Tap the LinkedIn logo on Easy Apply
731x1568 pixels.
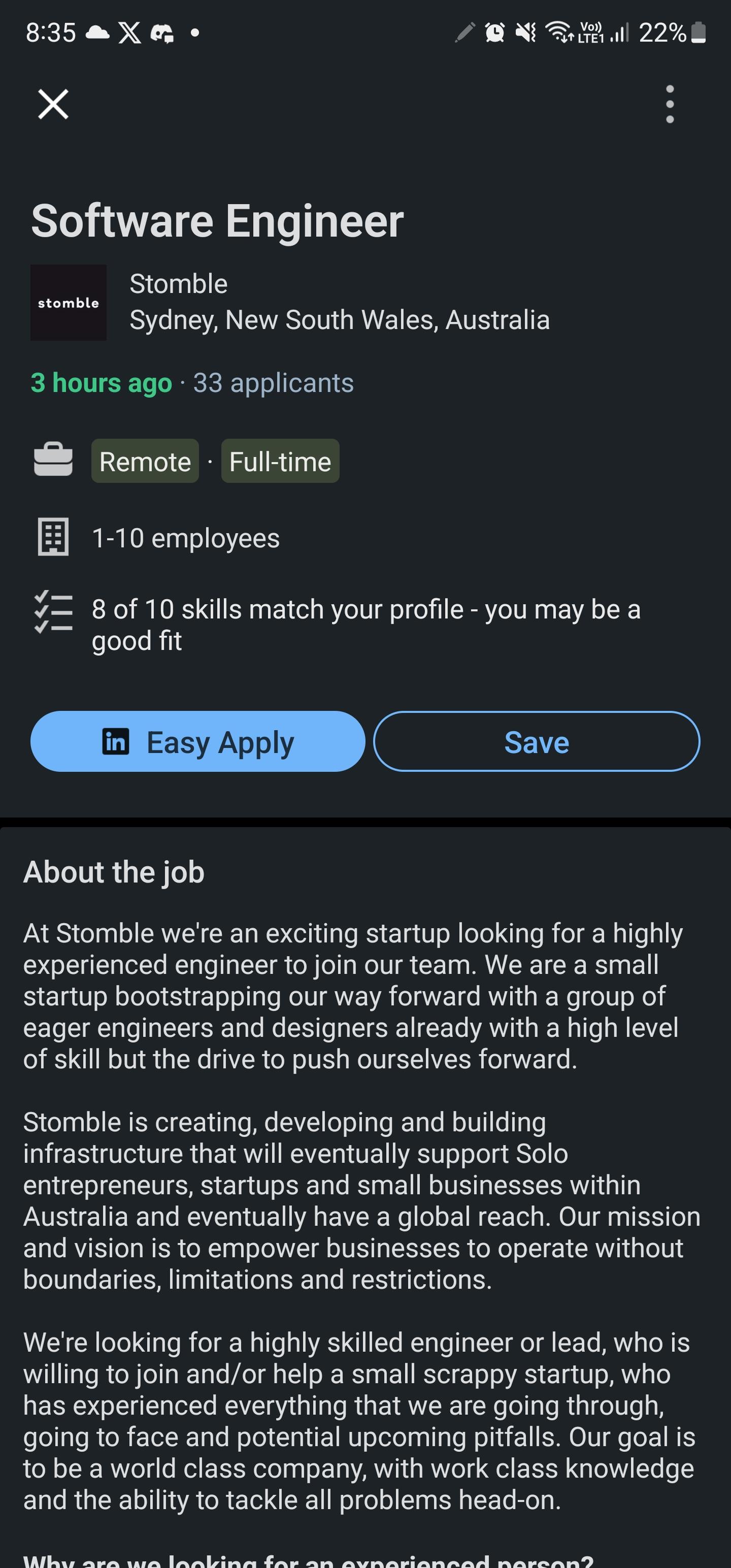coord(116,741)
